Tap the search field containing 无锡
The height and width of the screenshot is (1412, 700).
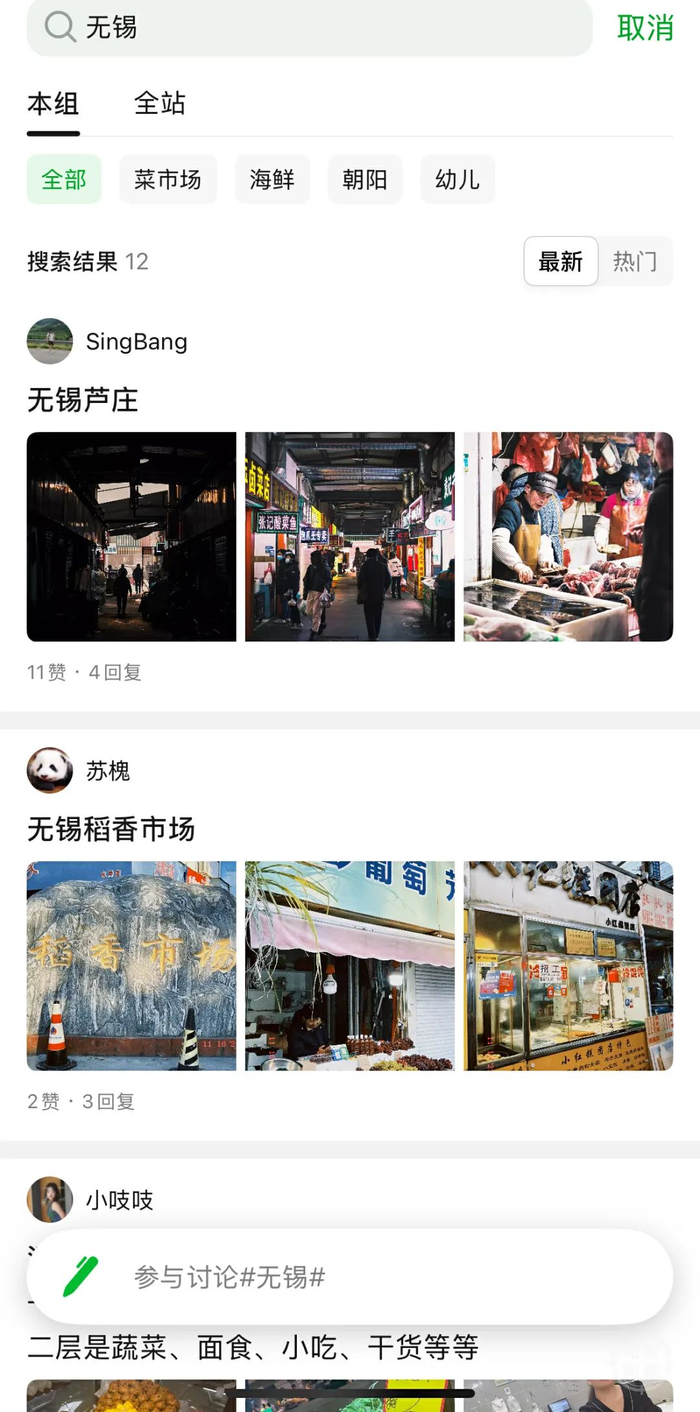[x=310, y=27]
